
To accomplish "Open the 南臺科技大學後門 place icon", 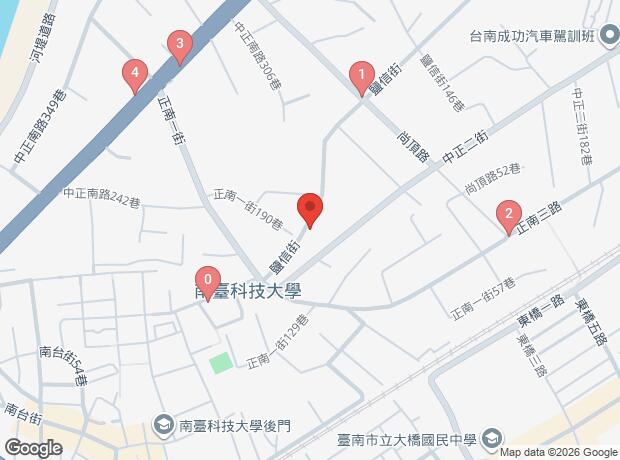I will point(163,426).
